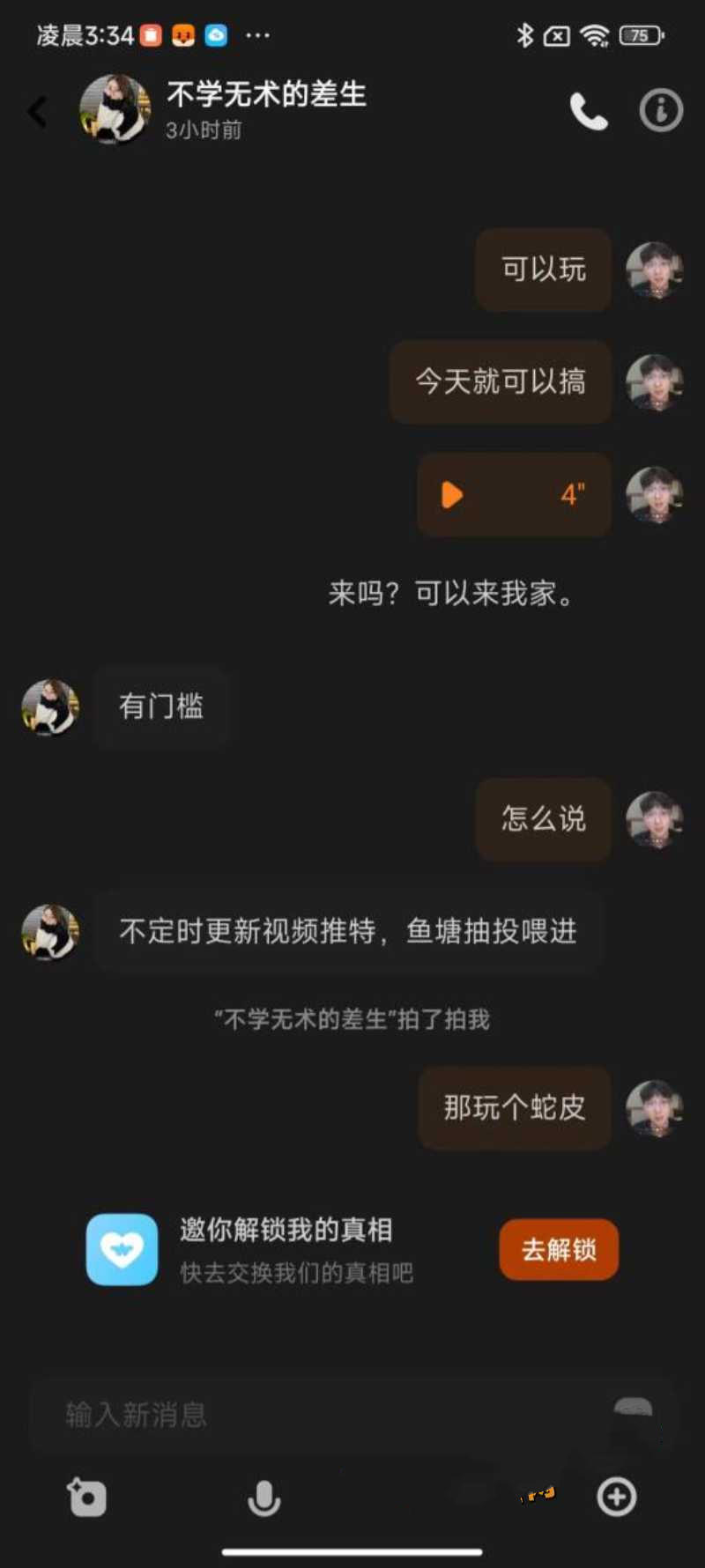The width and height of the screenshot is (705, 1568).
Task: Open the camera from the bottom toolbar
Action: pos(86,1498)
